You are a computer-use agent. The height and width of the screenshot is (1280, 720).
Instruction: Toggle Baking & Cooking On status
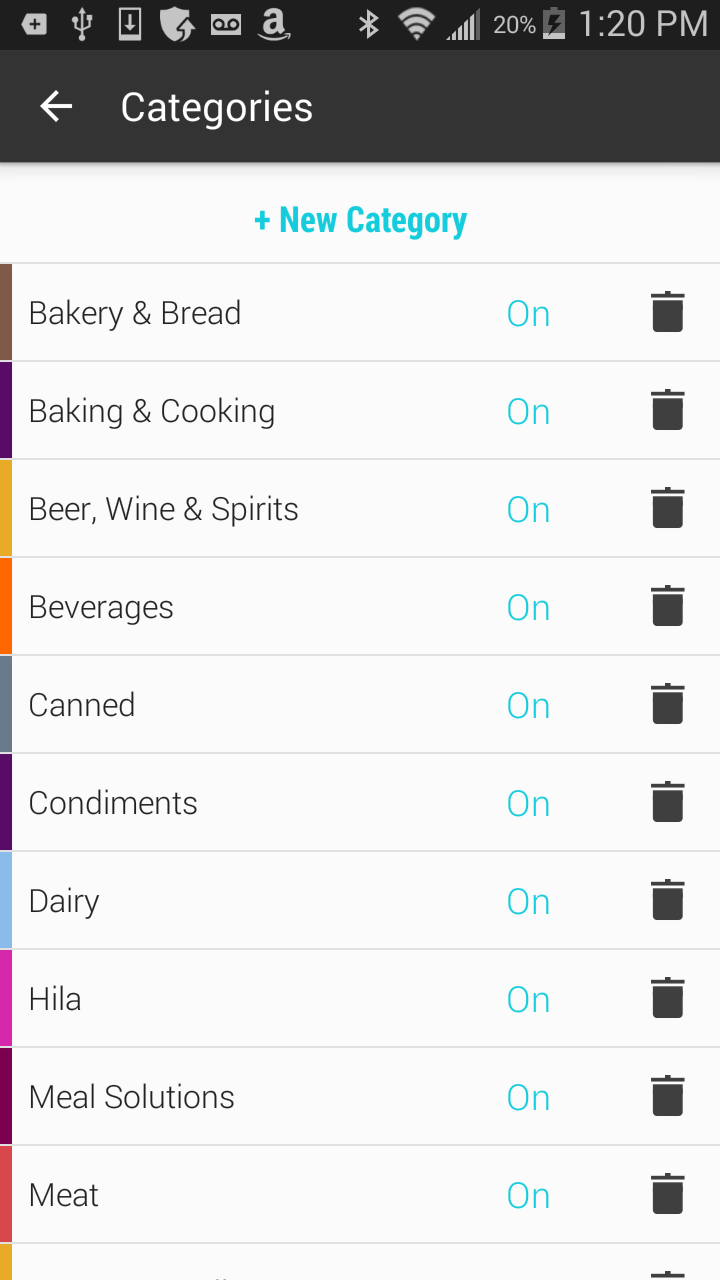click(x=528, y=411)
